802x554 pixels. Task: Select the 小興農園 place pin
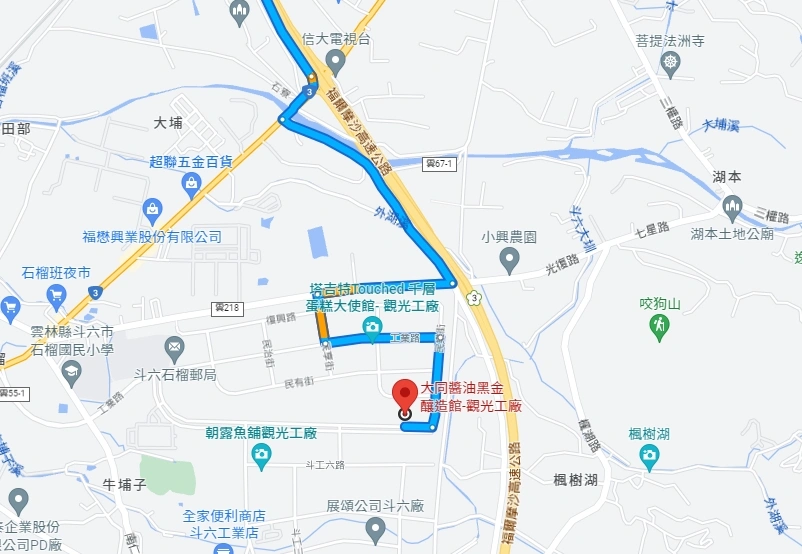[510, 261]
